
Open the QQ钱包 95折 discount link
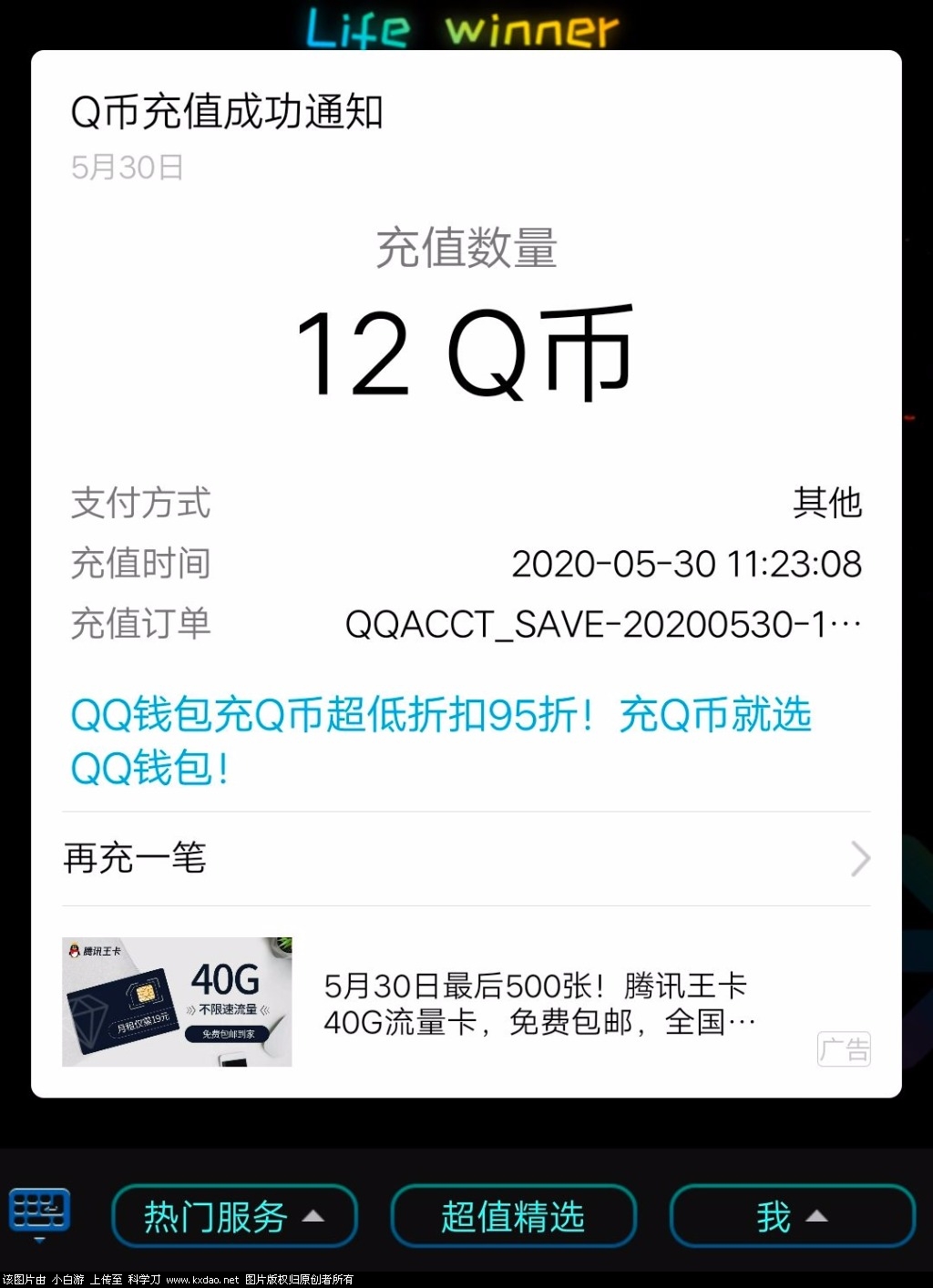tap(440, 741)
